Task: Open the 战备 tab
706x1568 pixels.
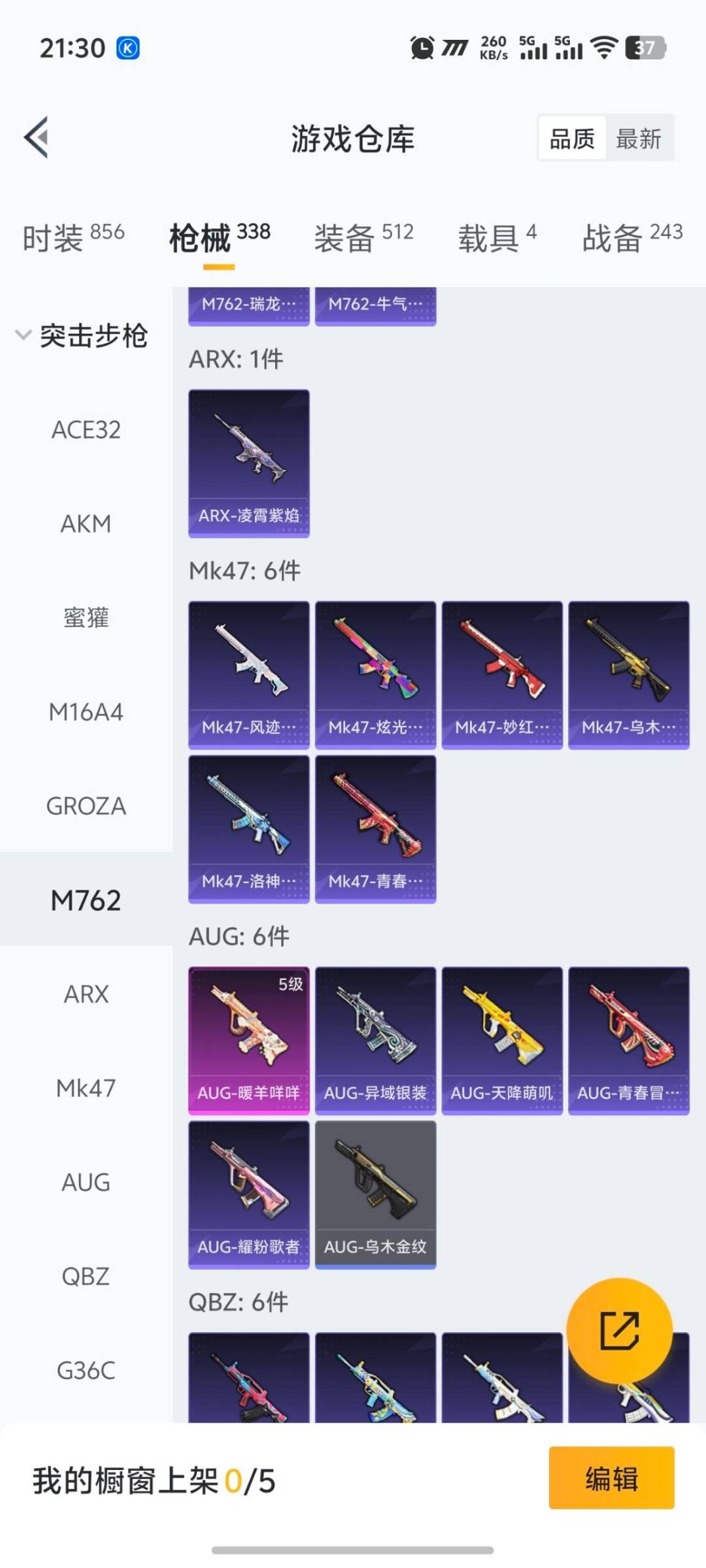Action: [x=632, y=237]
